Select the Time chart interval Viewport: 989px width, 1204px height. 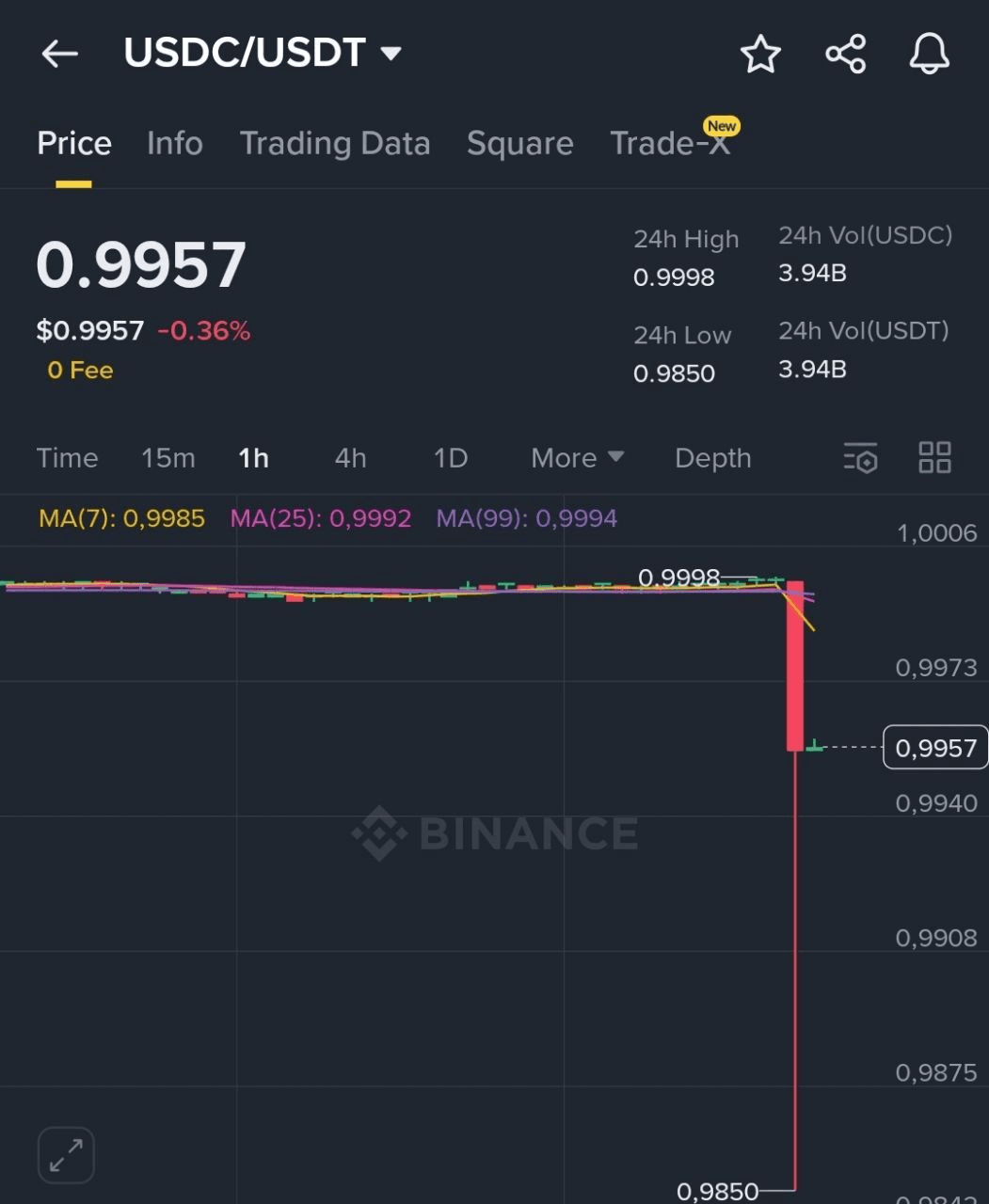point(67,458)
